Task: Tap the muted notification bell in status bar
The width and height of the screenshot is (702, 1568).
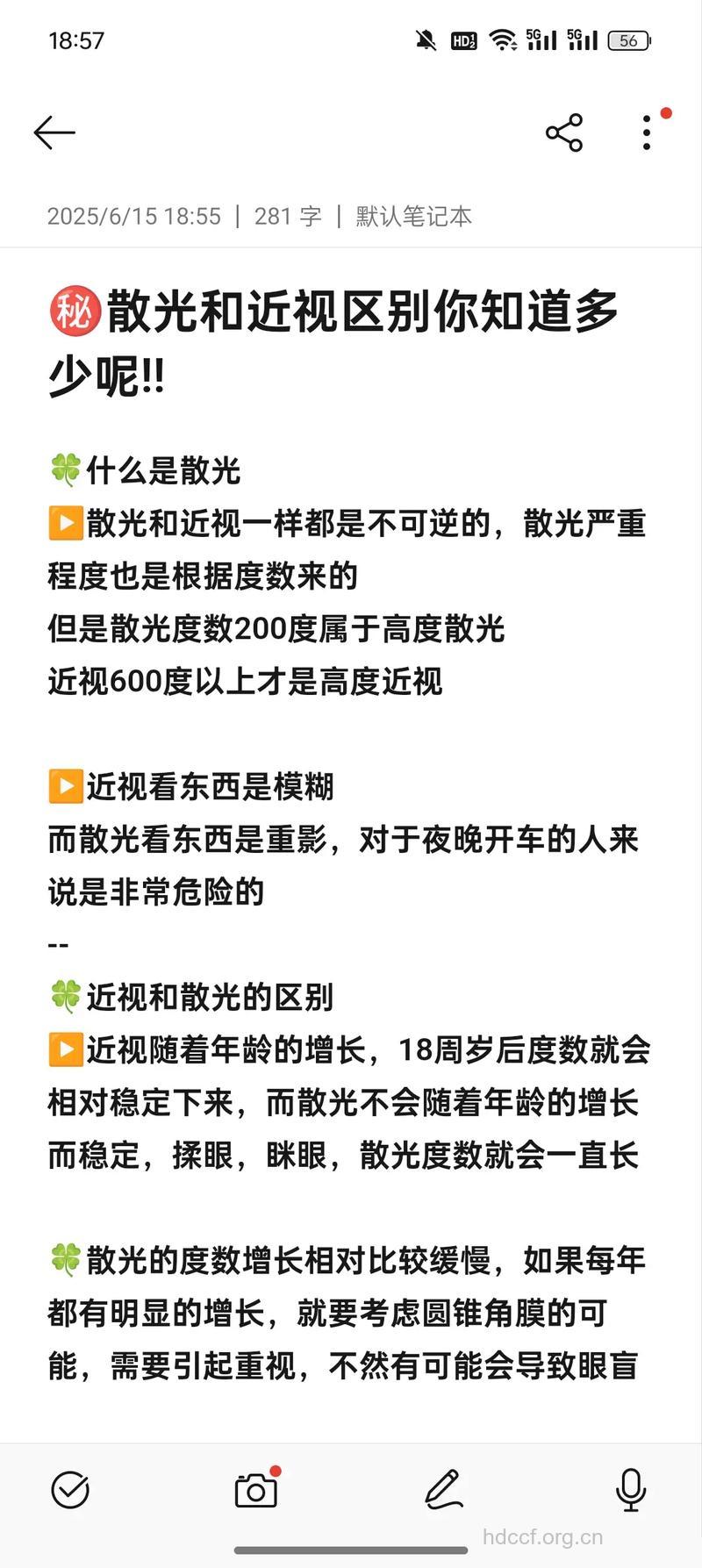Action: [428, 39]
